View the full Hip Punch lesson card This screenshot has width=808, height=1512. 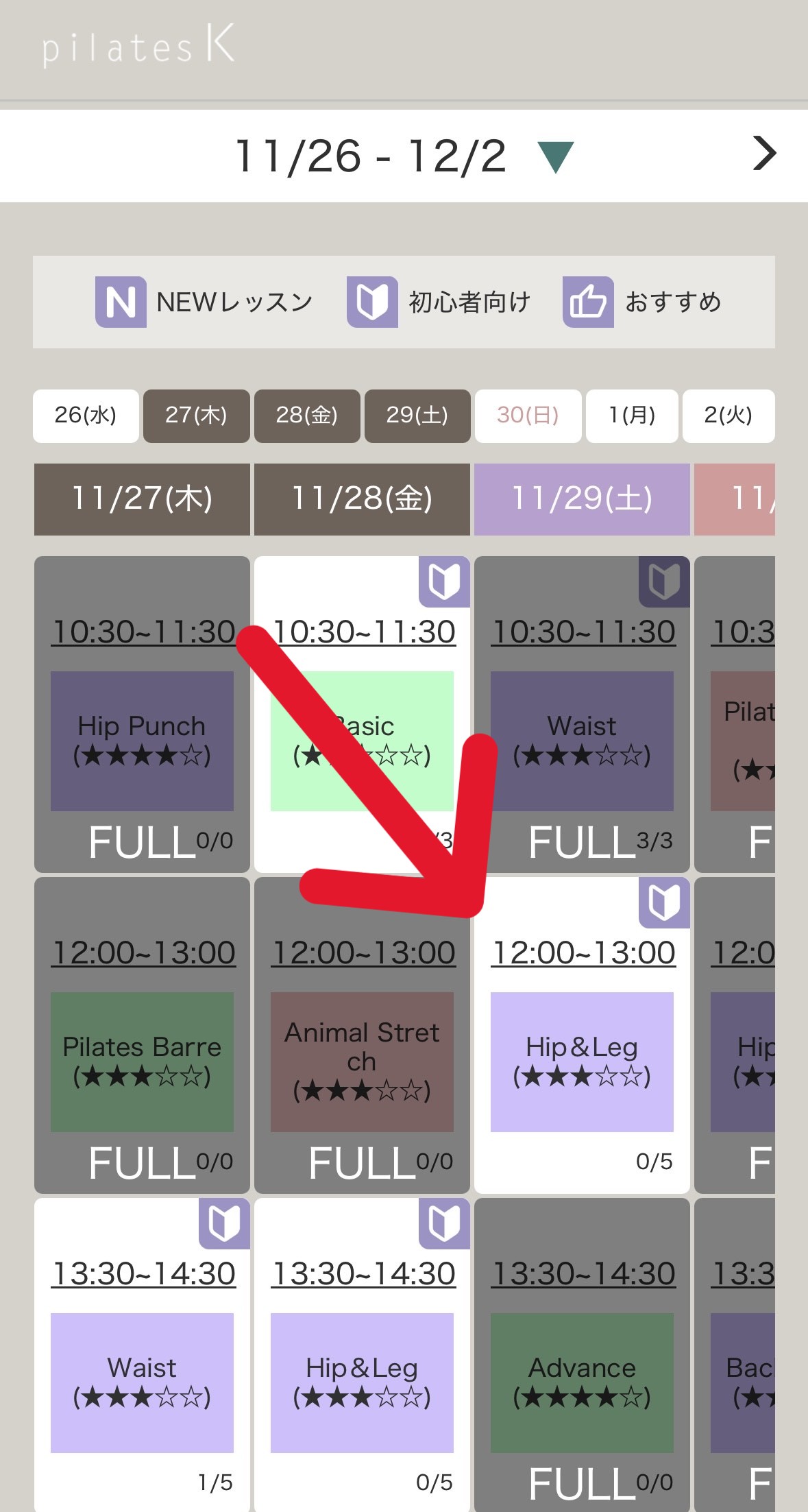pos(142,741)
